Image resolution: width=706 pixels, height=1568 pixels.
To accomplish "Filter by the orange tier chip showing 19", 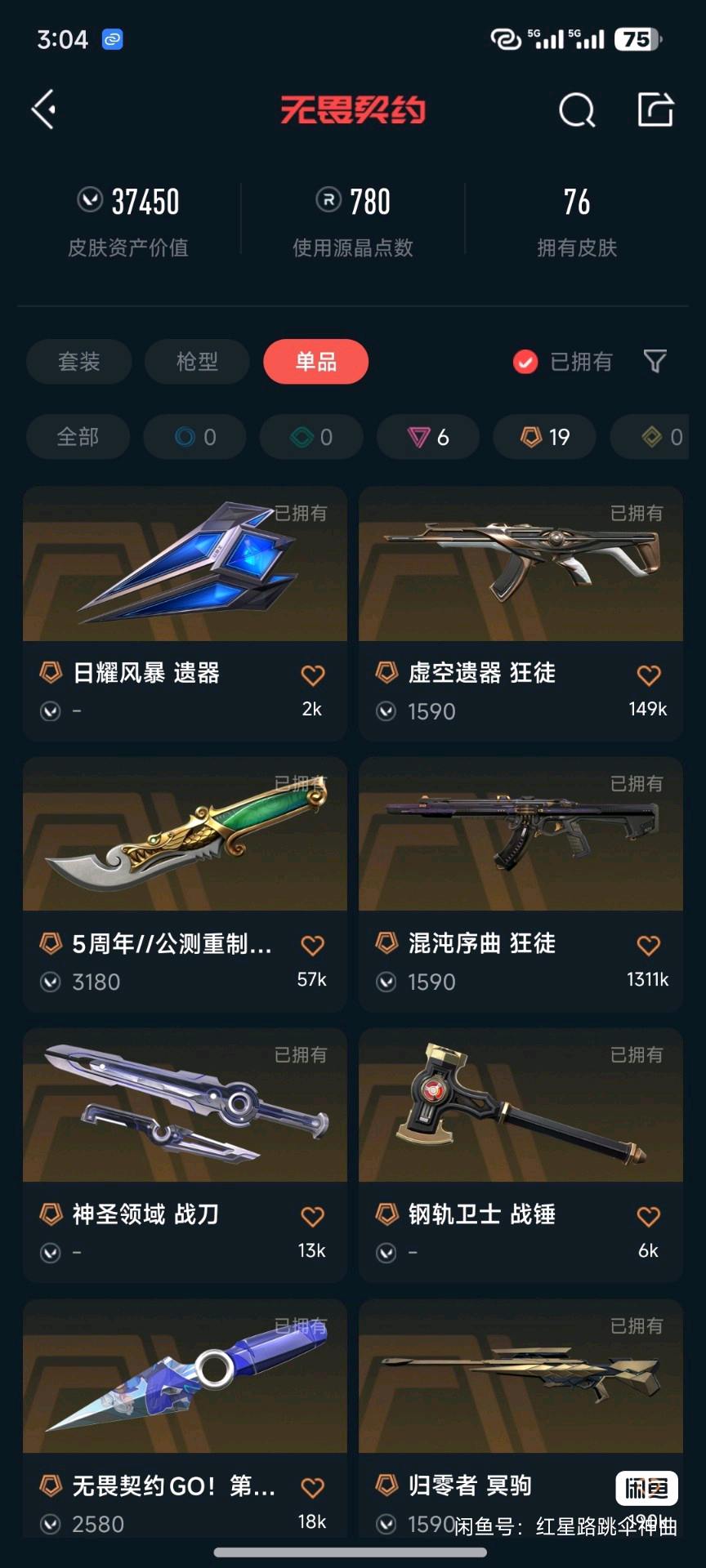I will pyautogui.click(x=545, y=437).
